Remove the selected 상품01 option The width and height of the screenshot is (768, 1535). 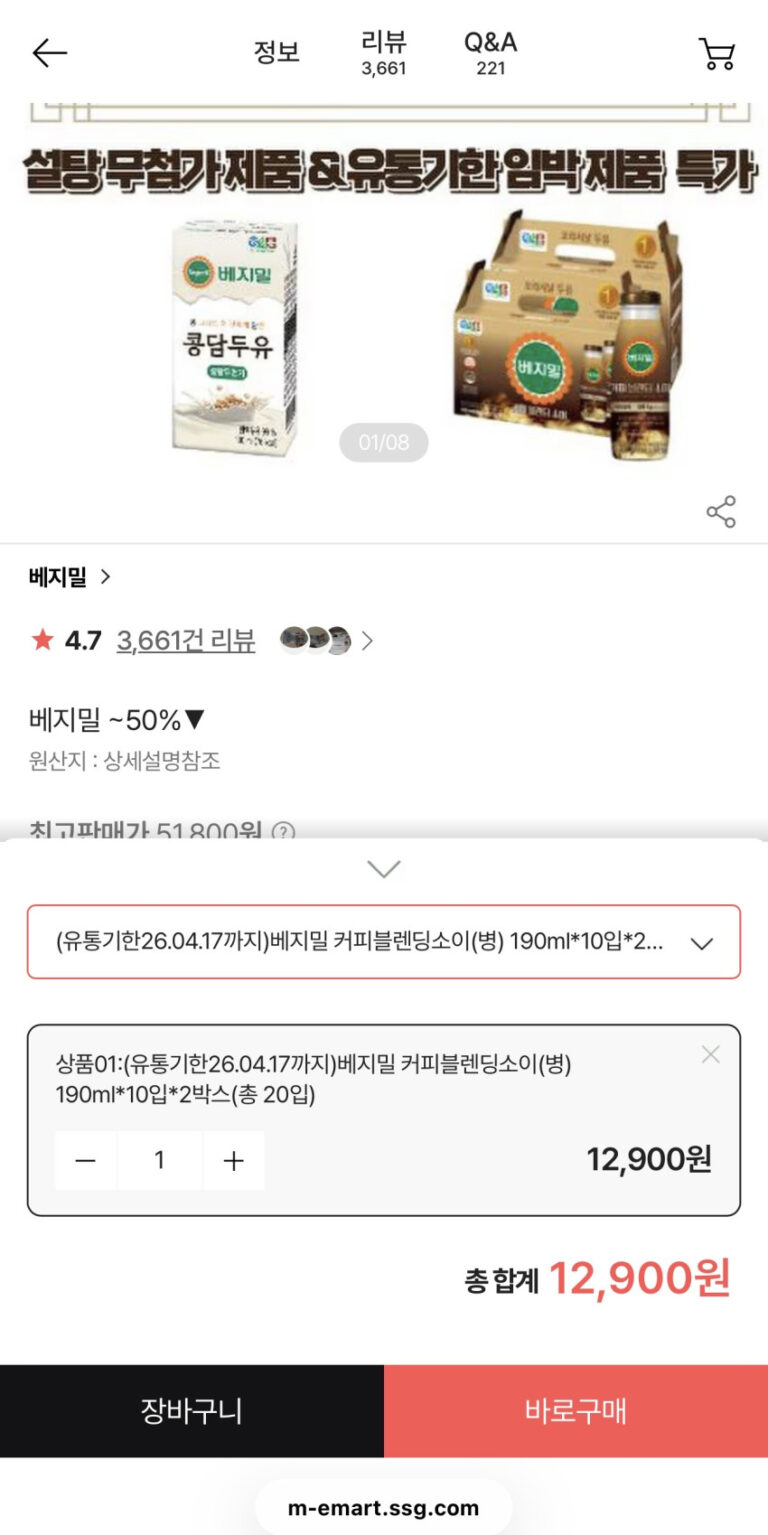click(710, 1054)
